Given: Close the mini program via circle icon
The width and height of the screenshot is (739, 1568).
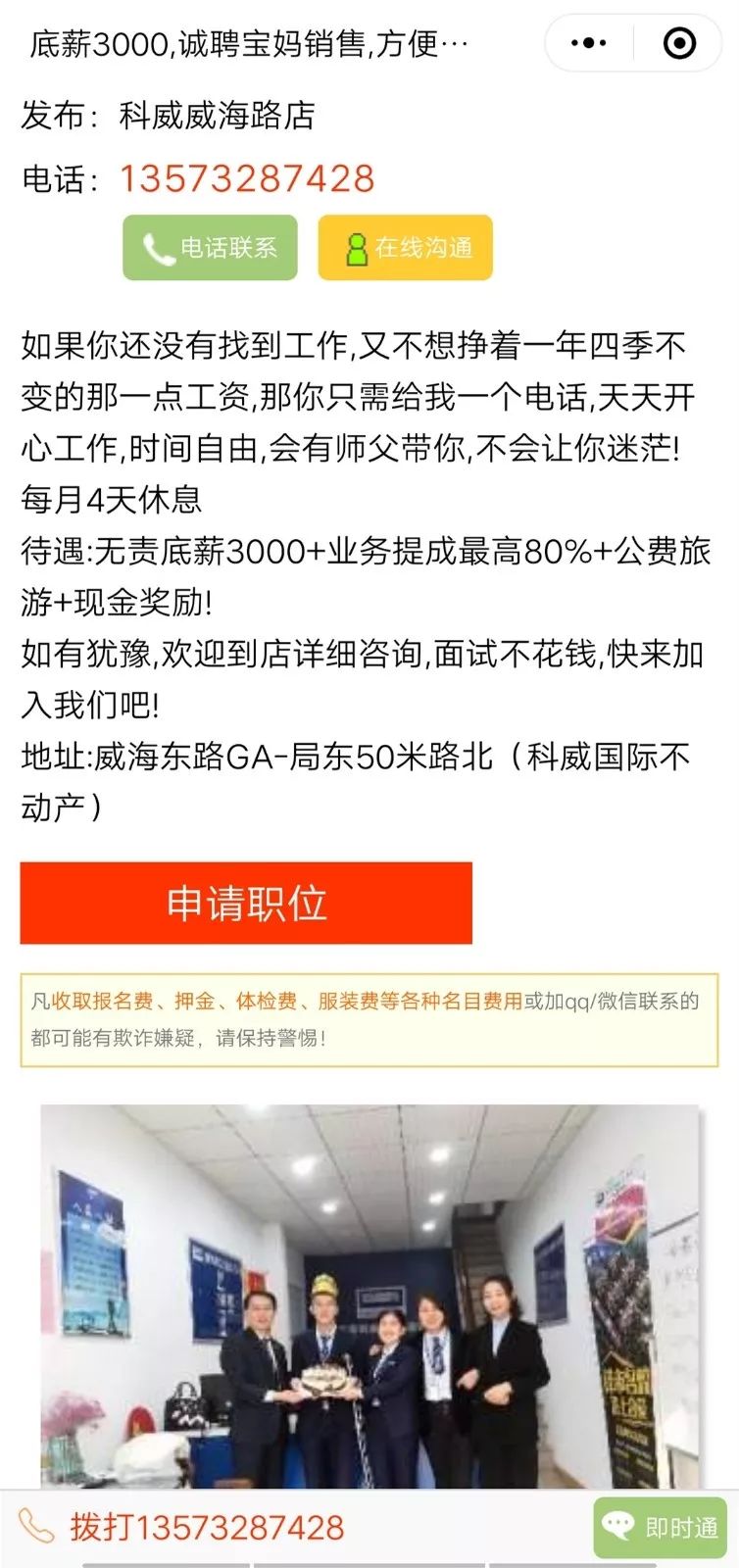Looking at the screenshot, I should pos(679,43).
